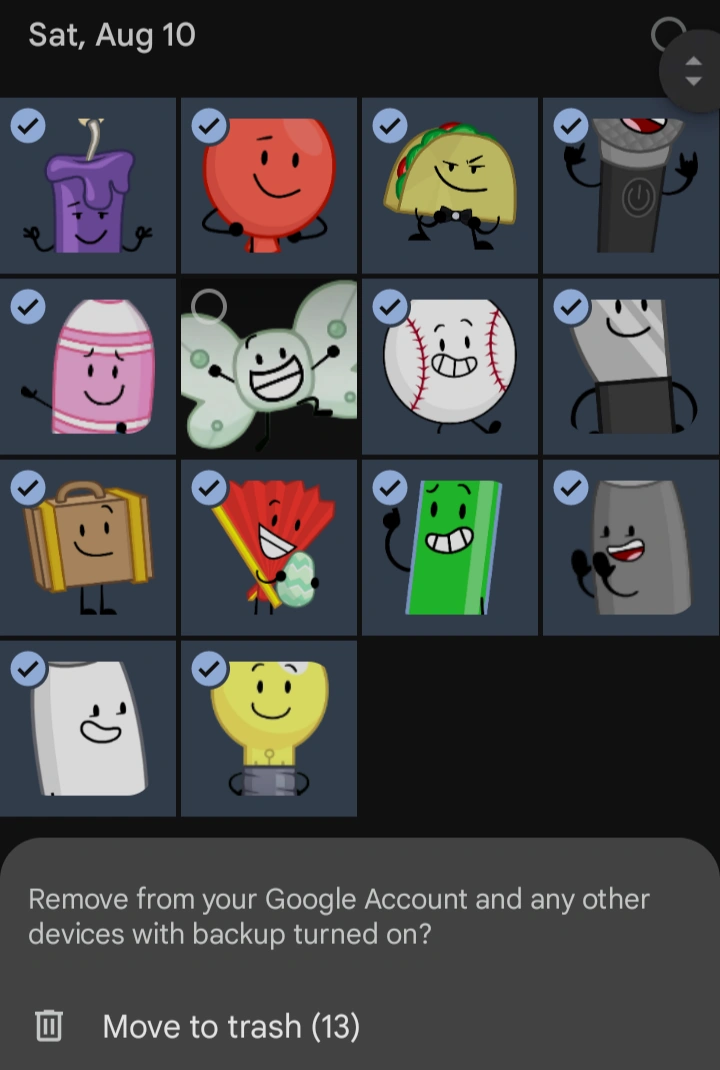
Task: Deselect the pink striped character photo
Action: (28, 306)
